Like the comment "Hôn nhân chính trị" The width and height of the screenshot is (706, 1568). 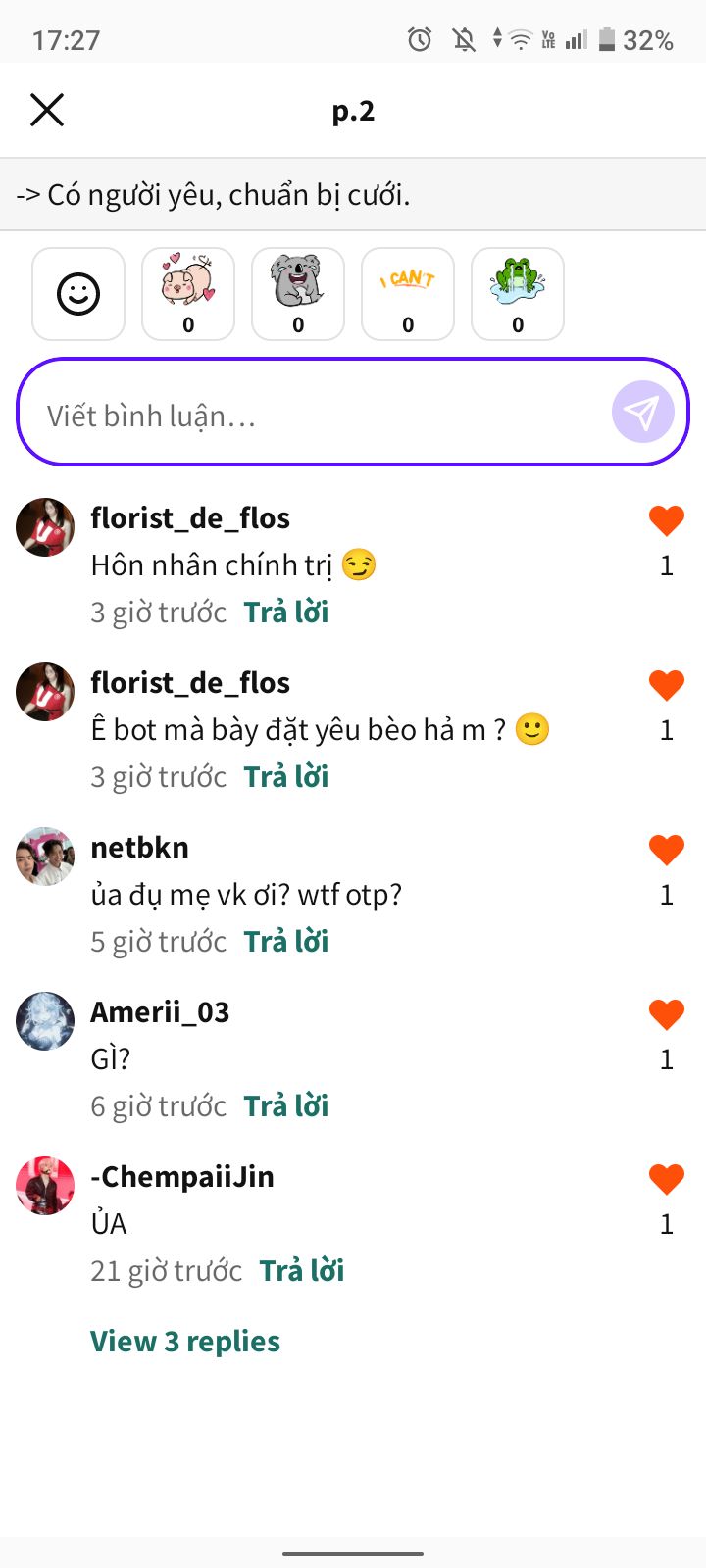pyautogui.click(x=666, y=520)
